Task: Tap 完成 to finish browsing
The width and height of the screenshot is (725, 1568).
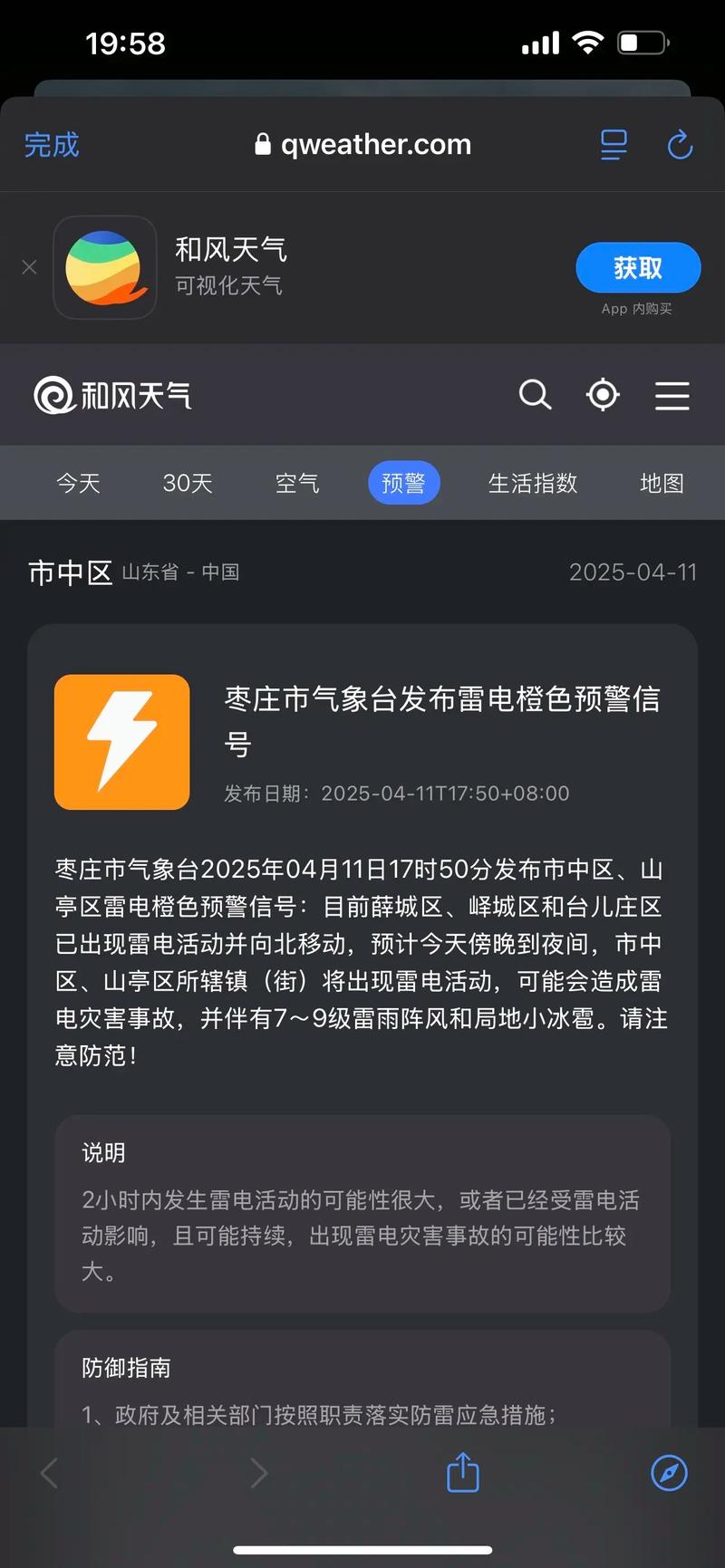Action: (x=51, y=144)
